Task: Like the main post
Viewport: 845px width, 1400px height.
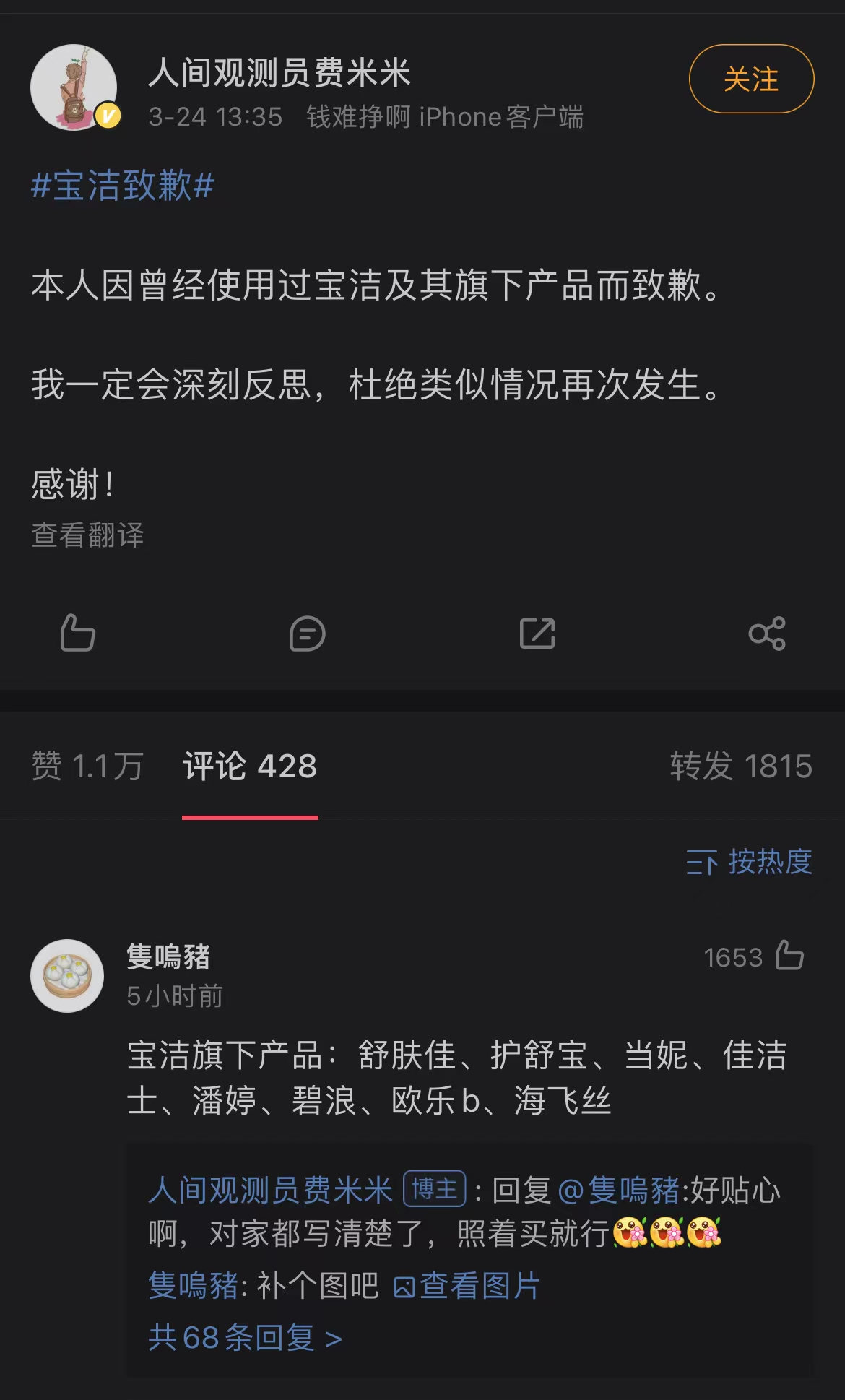Action: [77, 634]
